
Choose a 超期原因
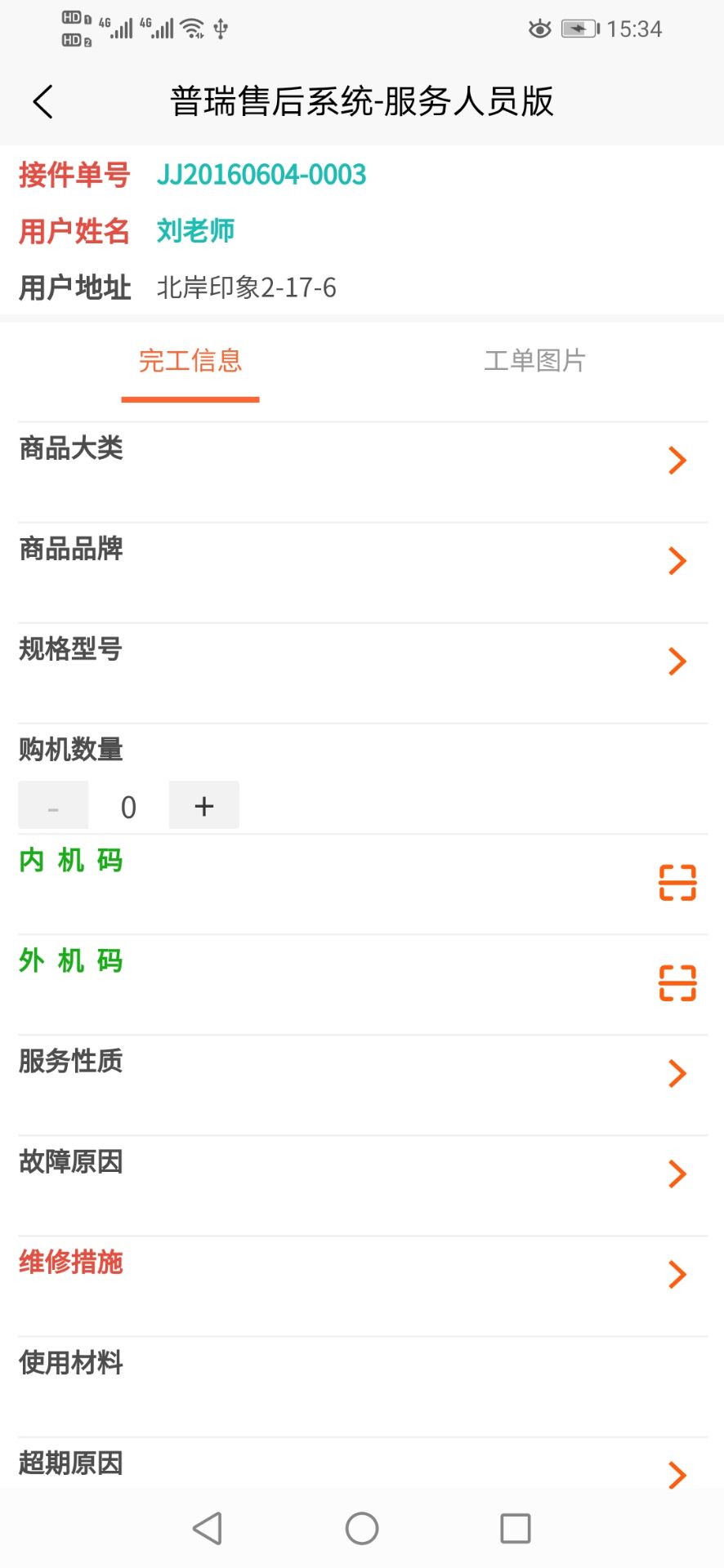[x=677, y=1475]
